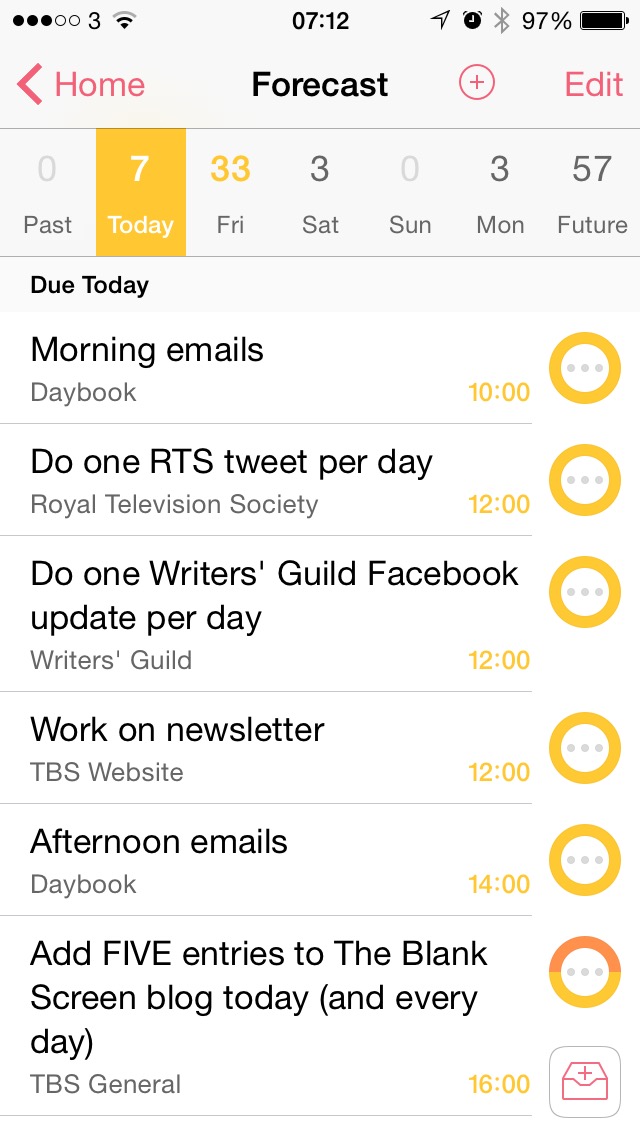This screenshot has width=640, height=1136.
Task: Switch to the Past column
Action: tap(47, 193)
